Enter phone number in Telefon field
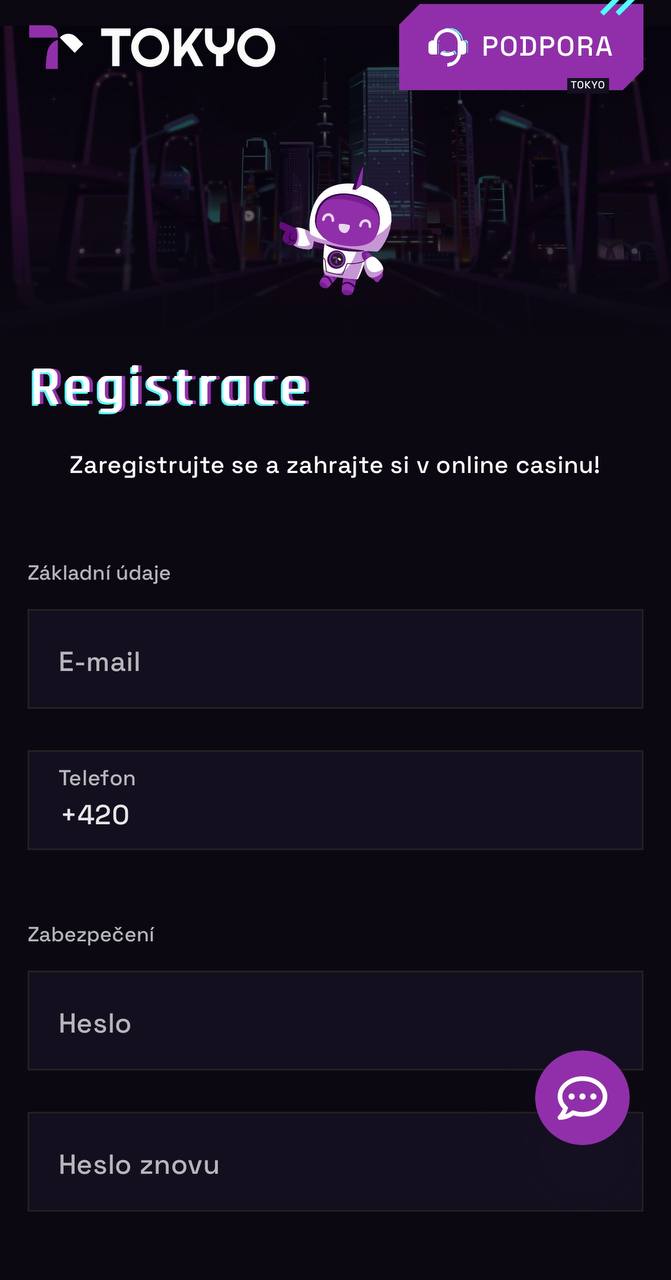 (x=335, y=800)
